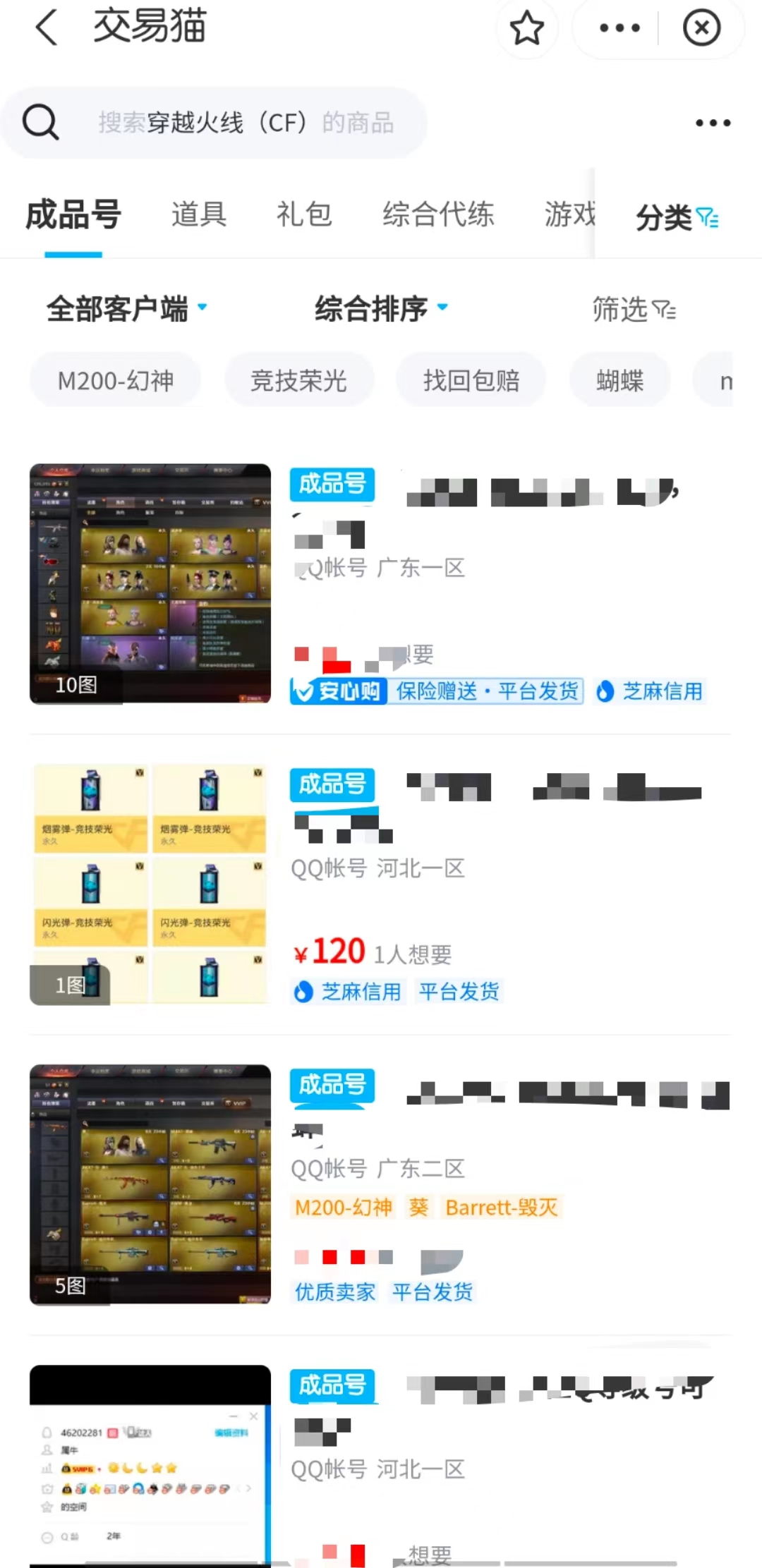Switch to the 礼包 tab
Image resolution: width=762 pixels, height=1568 pixels.
pos(304,214)
